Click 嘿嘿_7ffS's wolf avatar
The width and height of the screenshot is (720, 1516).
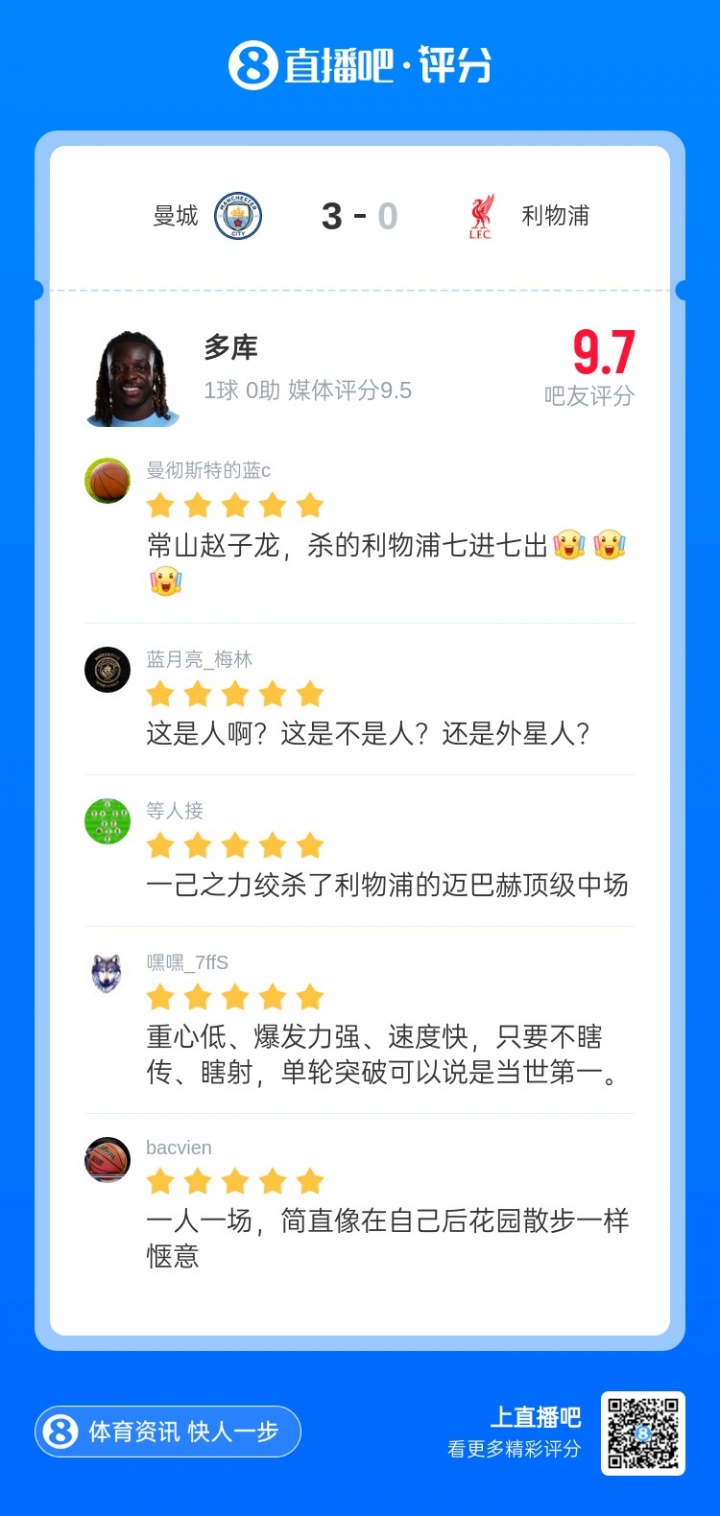[x=106, y=972]
